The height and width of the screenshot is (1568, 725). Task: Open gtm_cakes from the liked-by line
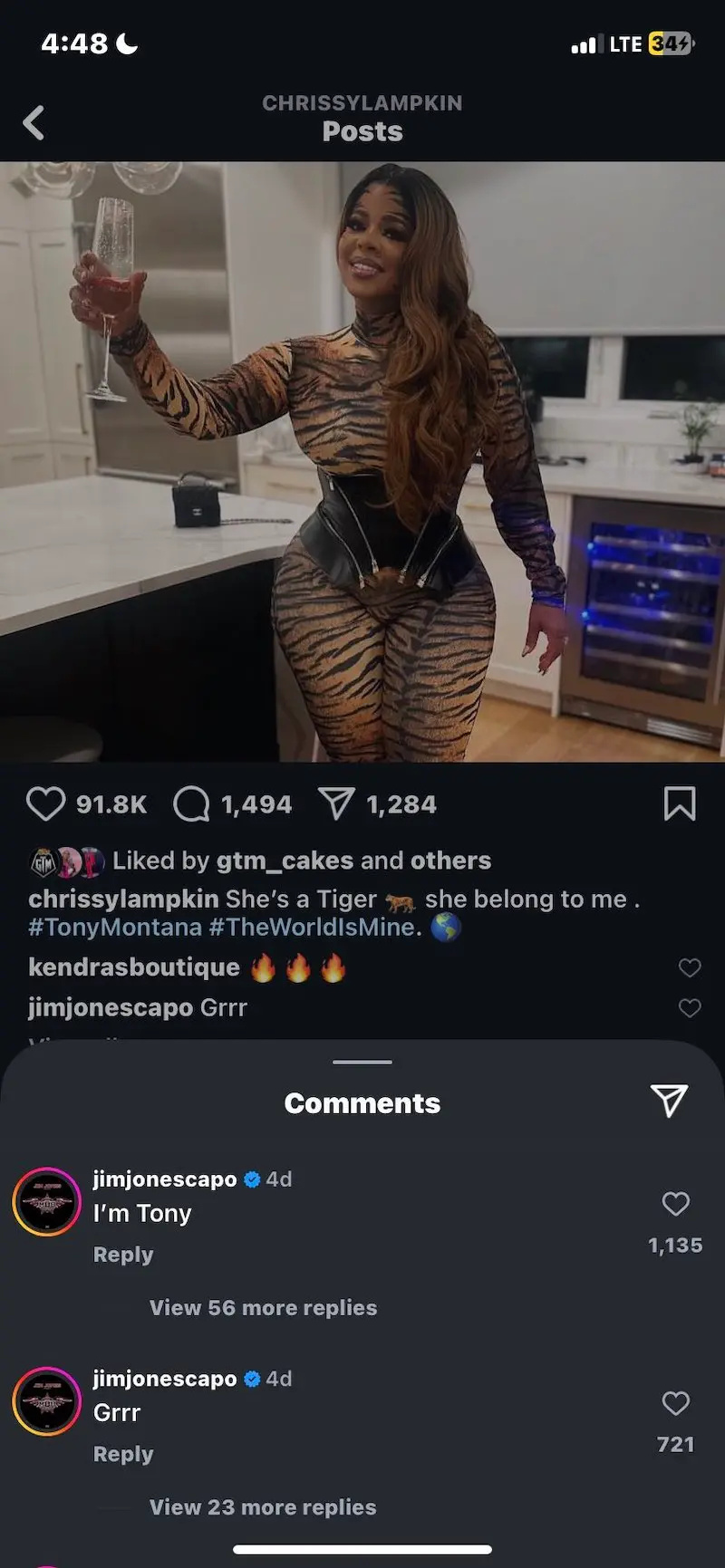click(284, 861)
